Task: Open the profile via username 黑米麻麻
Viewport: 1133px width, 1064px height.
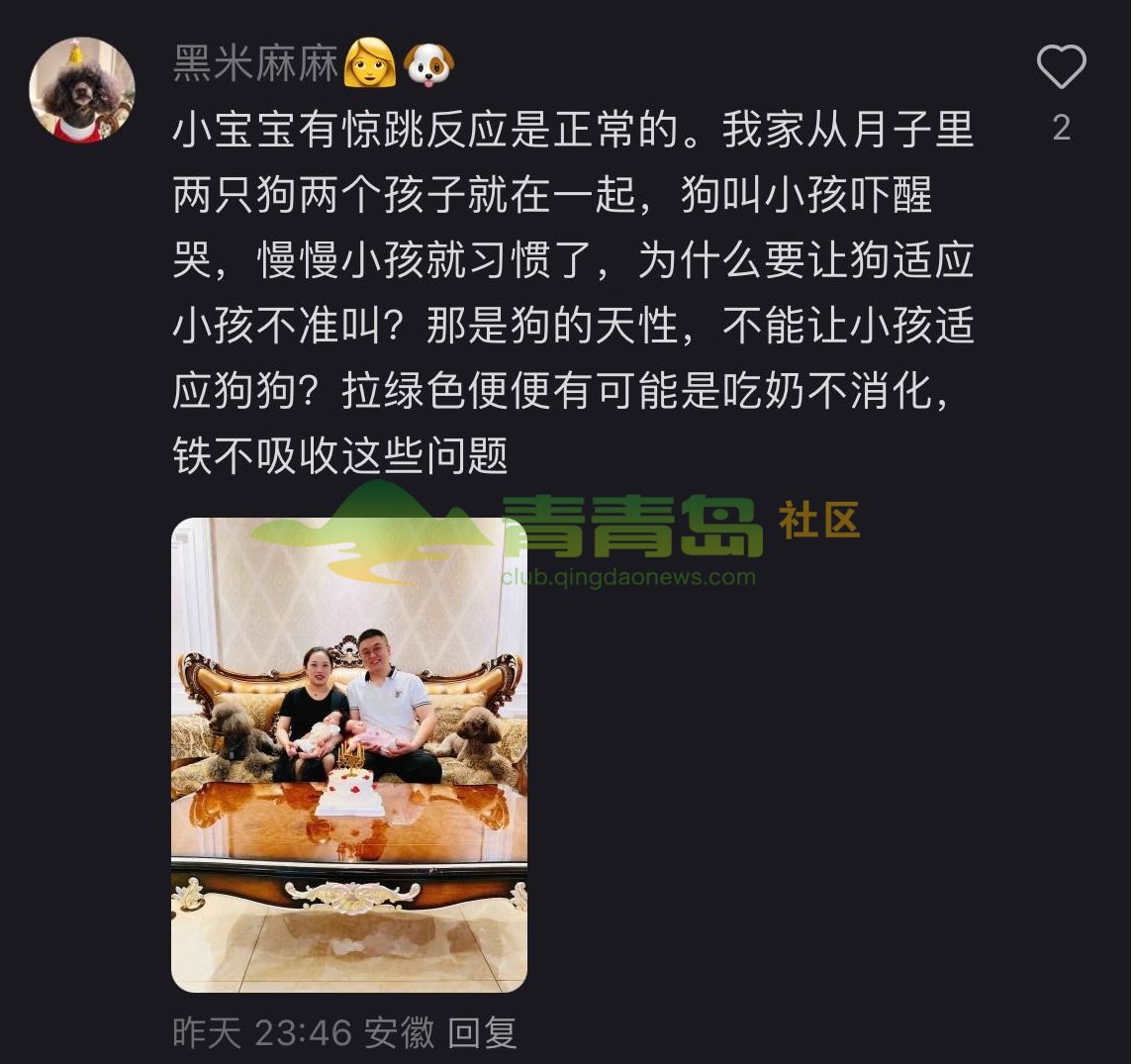Action: click(255, 63)
